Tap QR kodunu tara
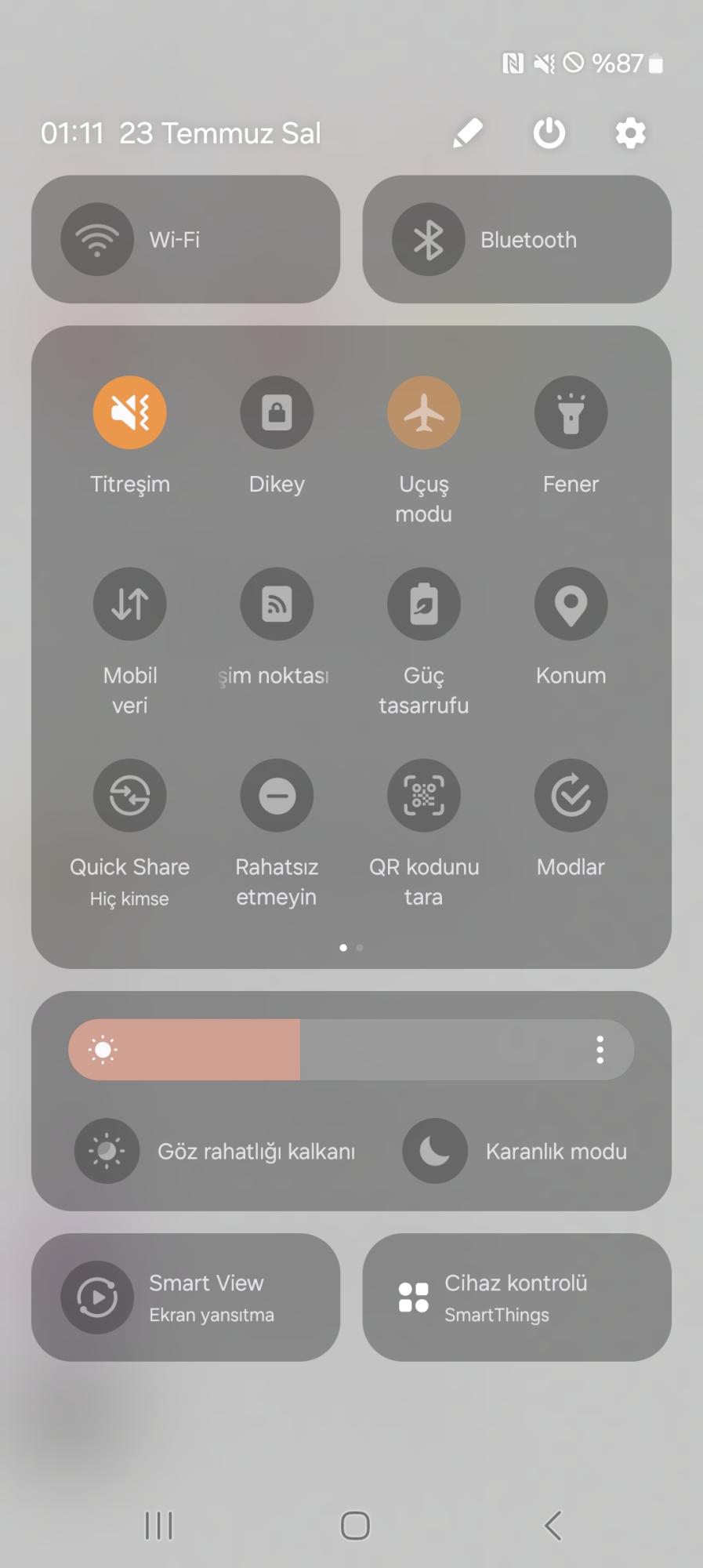The image size is (703, 1568). [x=424, y=795]
